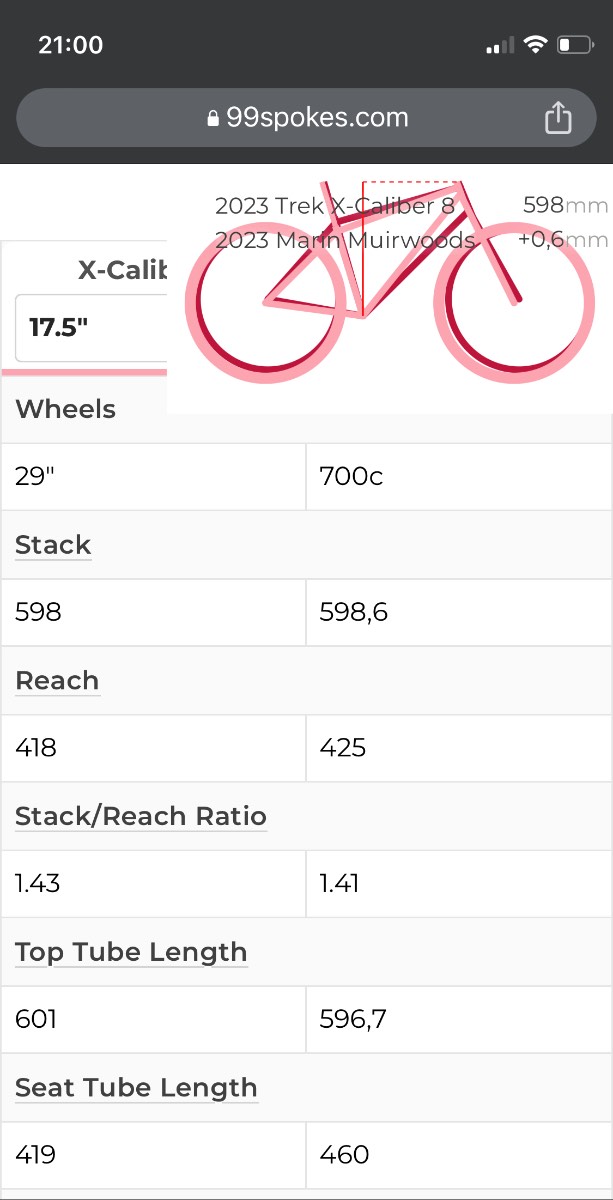This screenshot has height=1200, width=613.
Task: Tap the 99spokes.com address bar
Action: 306,118
